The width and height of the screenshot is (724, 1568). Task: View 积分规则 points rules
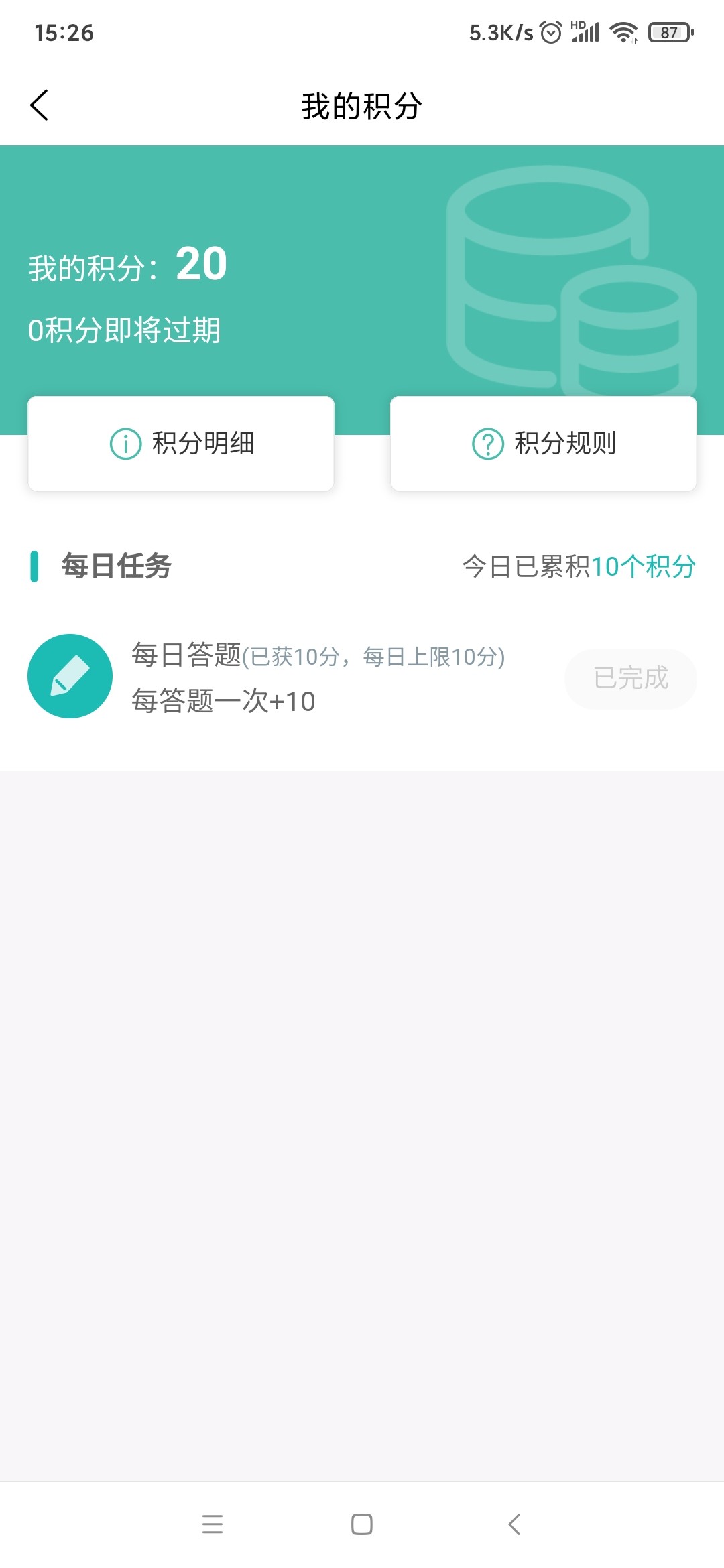(x=543, y=444)
